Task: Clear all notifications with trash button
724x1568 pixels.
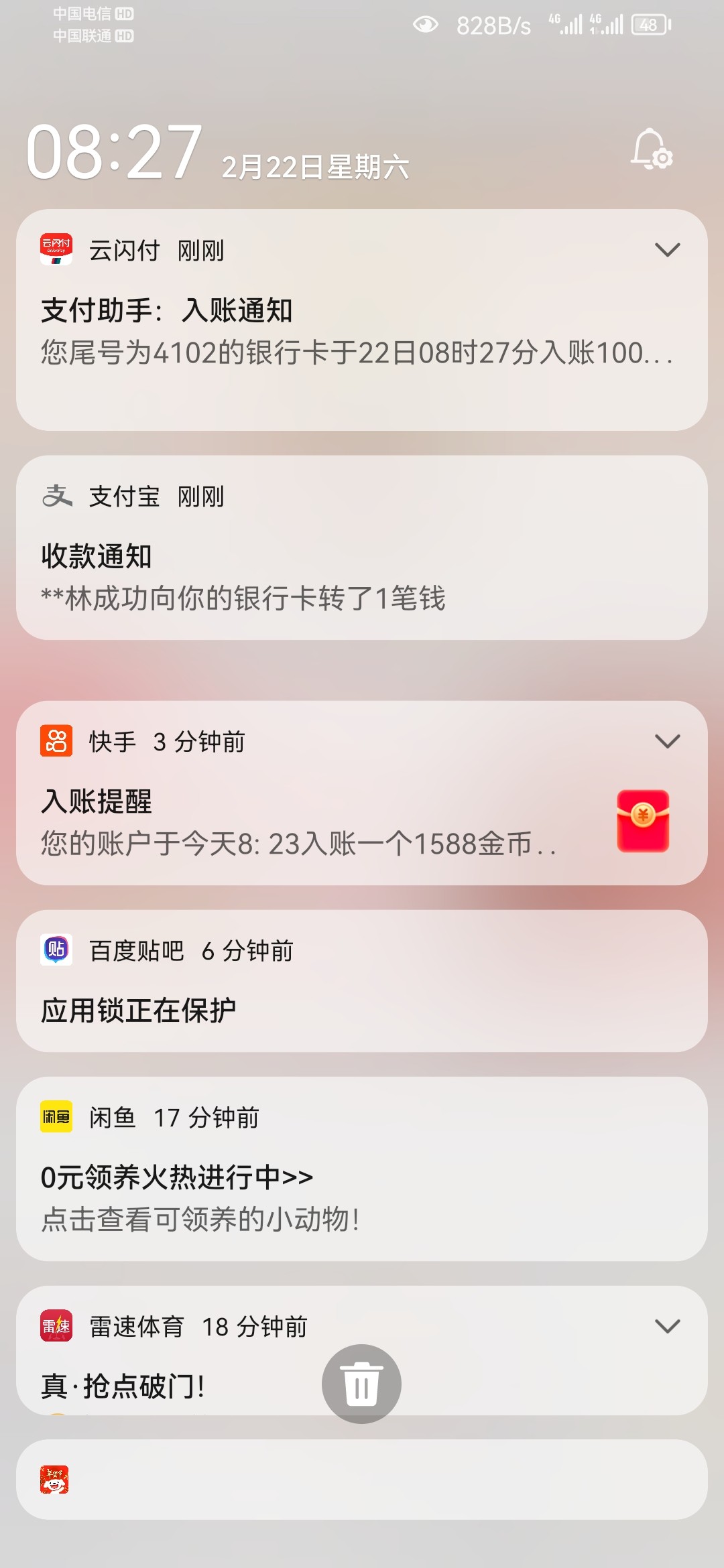Action: [361, 1384]
